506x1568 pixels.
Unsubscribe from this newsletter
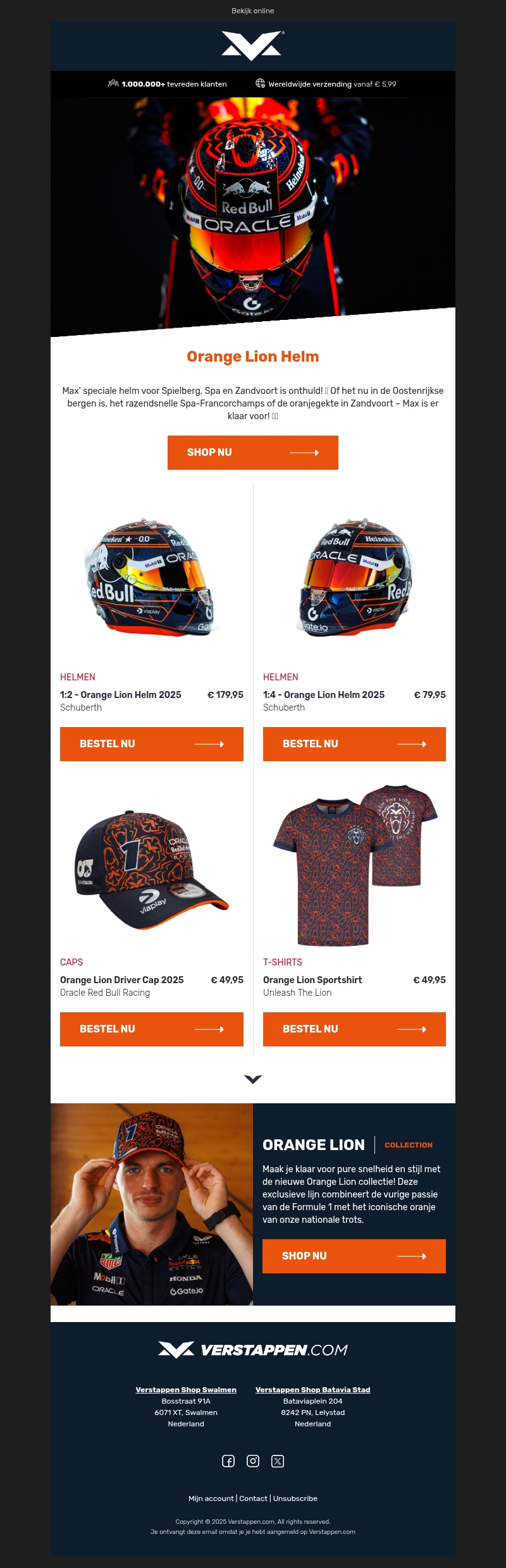pyautogui.click(x=295, y=1498)
